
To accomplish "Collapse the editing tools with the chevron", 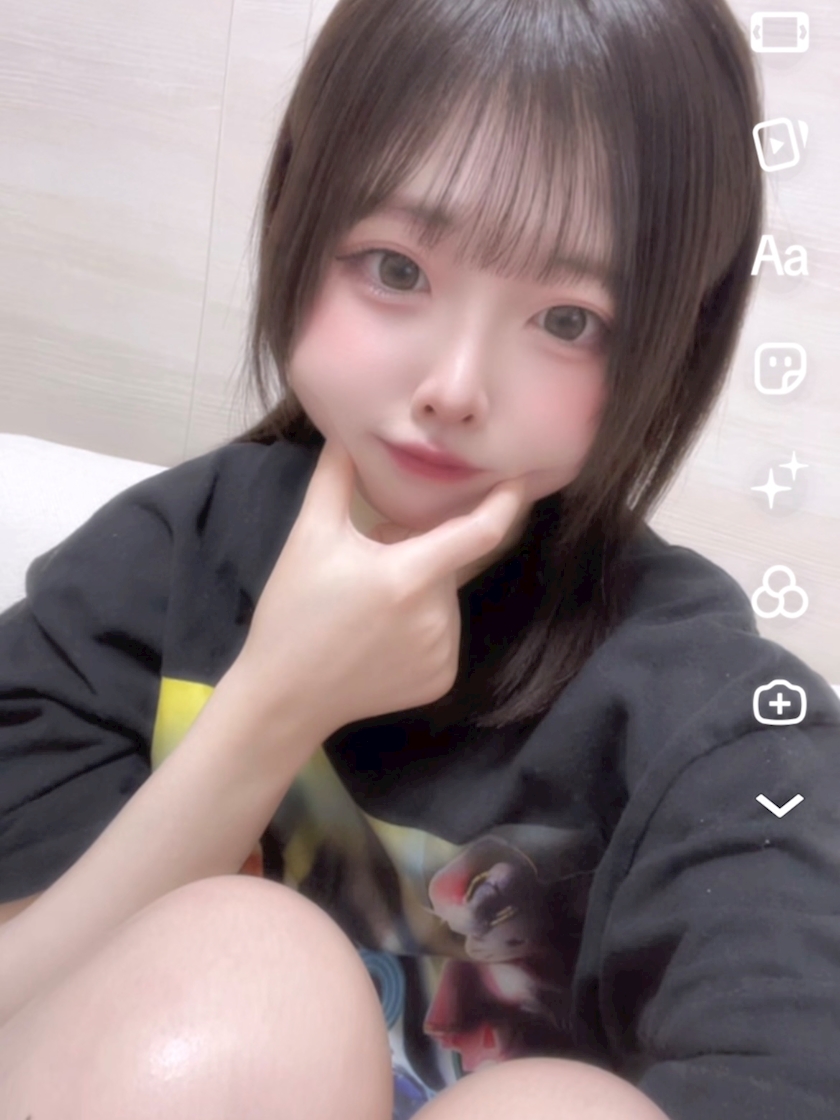I will tap(779, 805).
